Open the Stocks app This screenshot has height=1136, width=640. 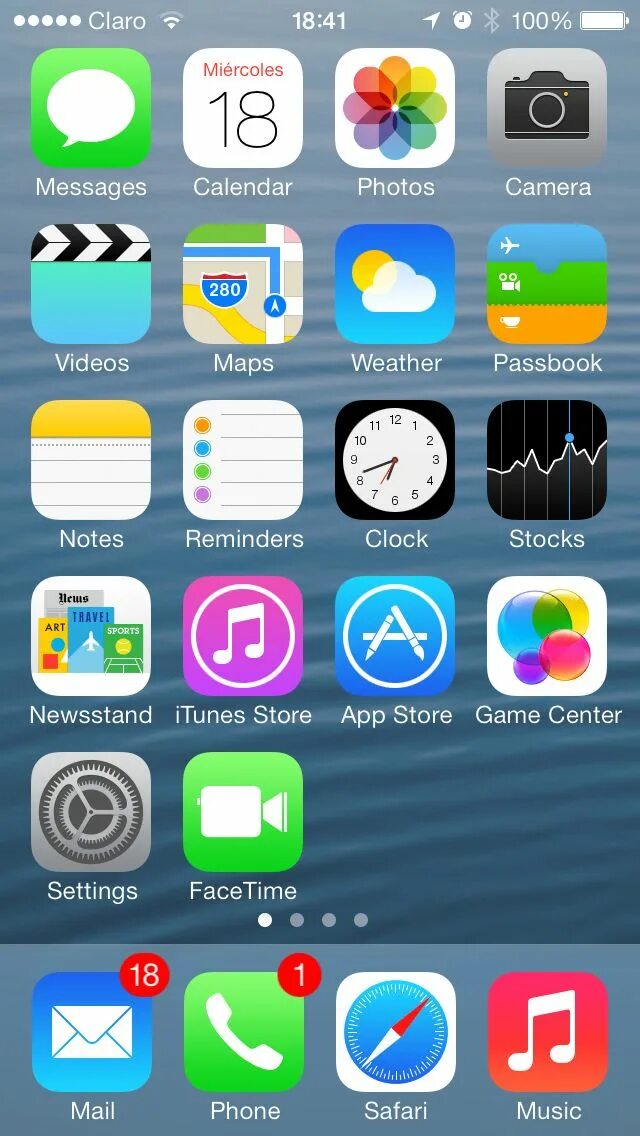547,460
